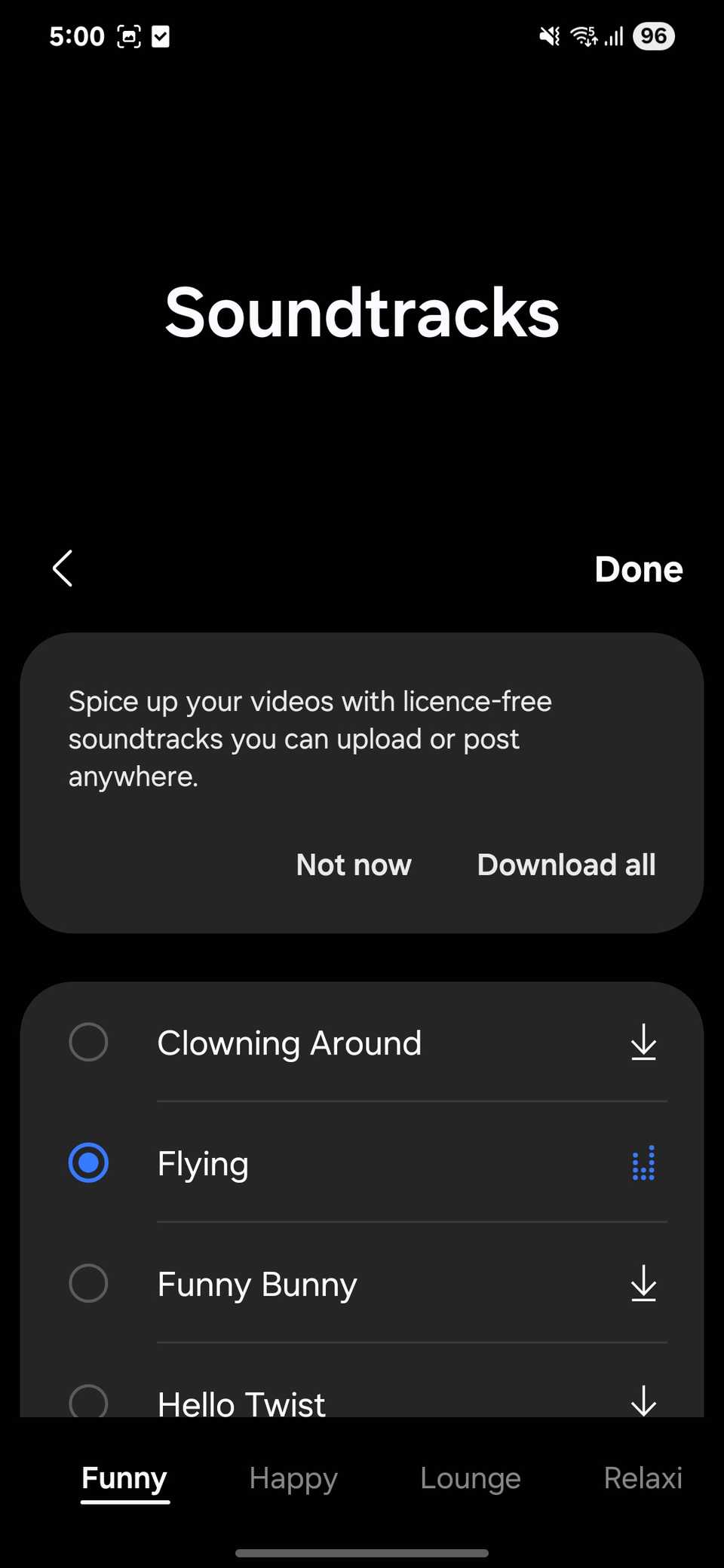Open the Happy soundtracks category
The width and height of the screenshot is (724, 1568).
(x=293, y=1478)
